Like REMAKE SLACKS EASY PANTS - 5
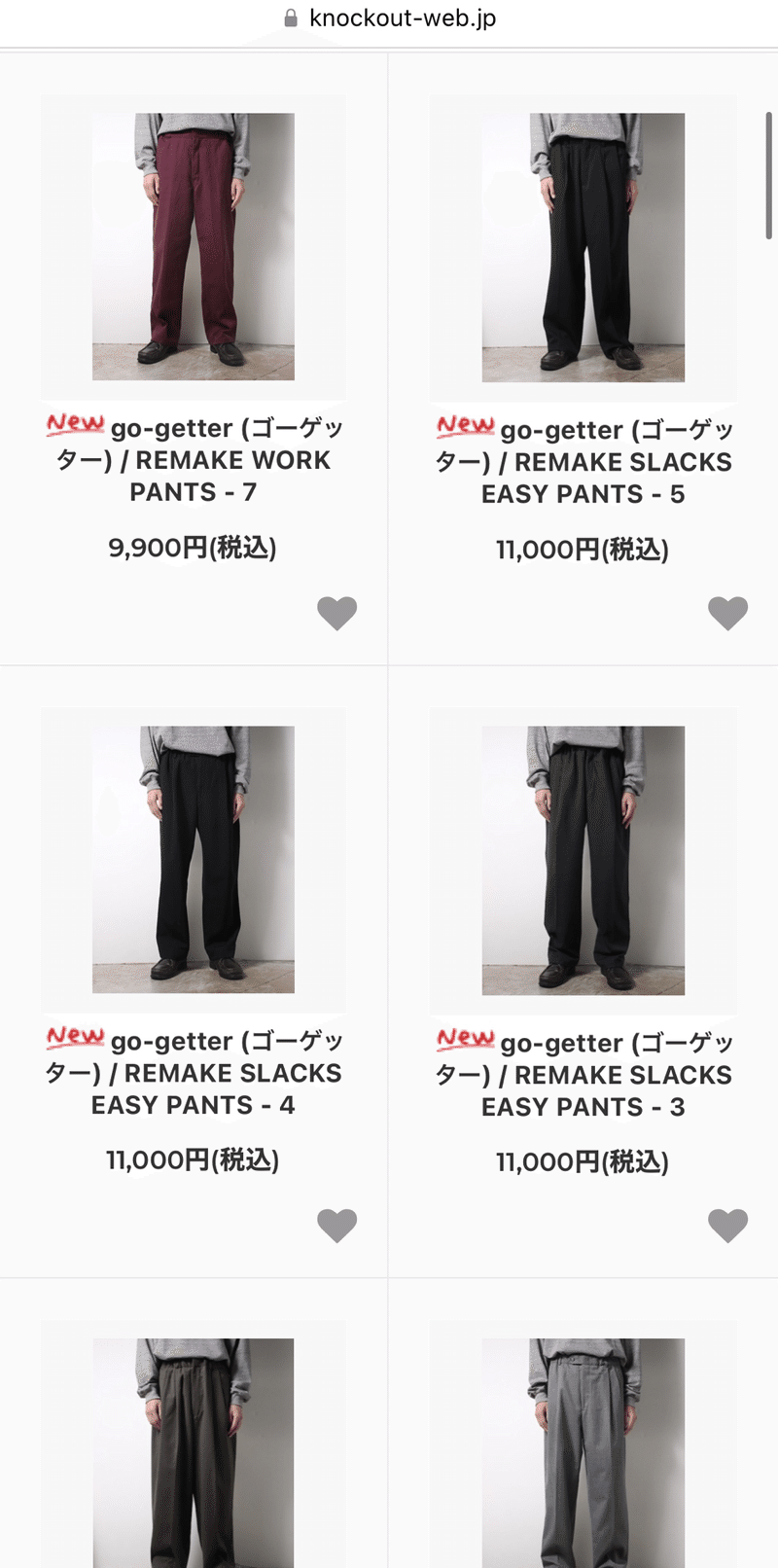 click(727, 613)
